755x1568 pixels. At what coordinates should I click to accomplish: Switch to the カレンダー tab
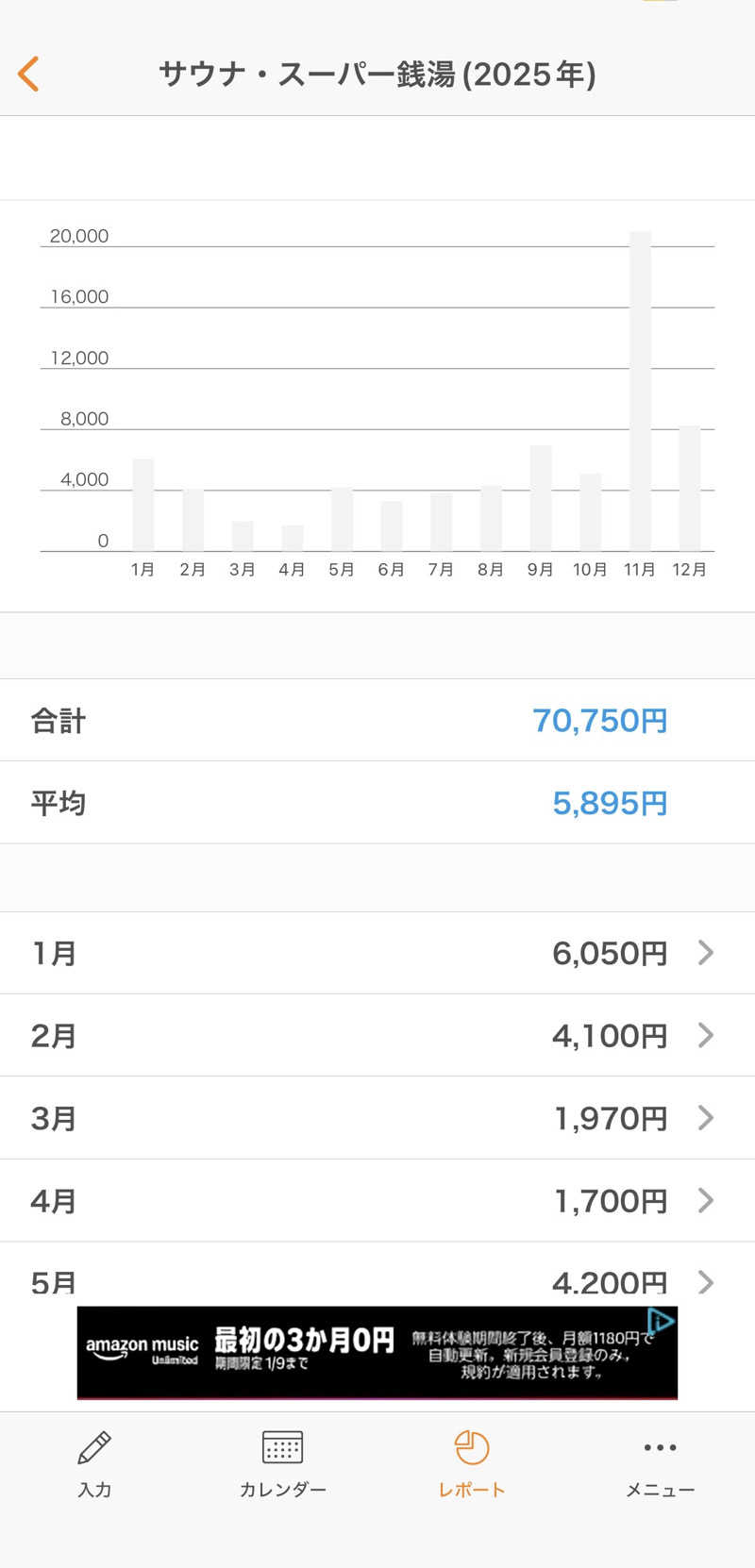(x=282, y=1464)
